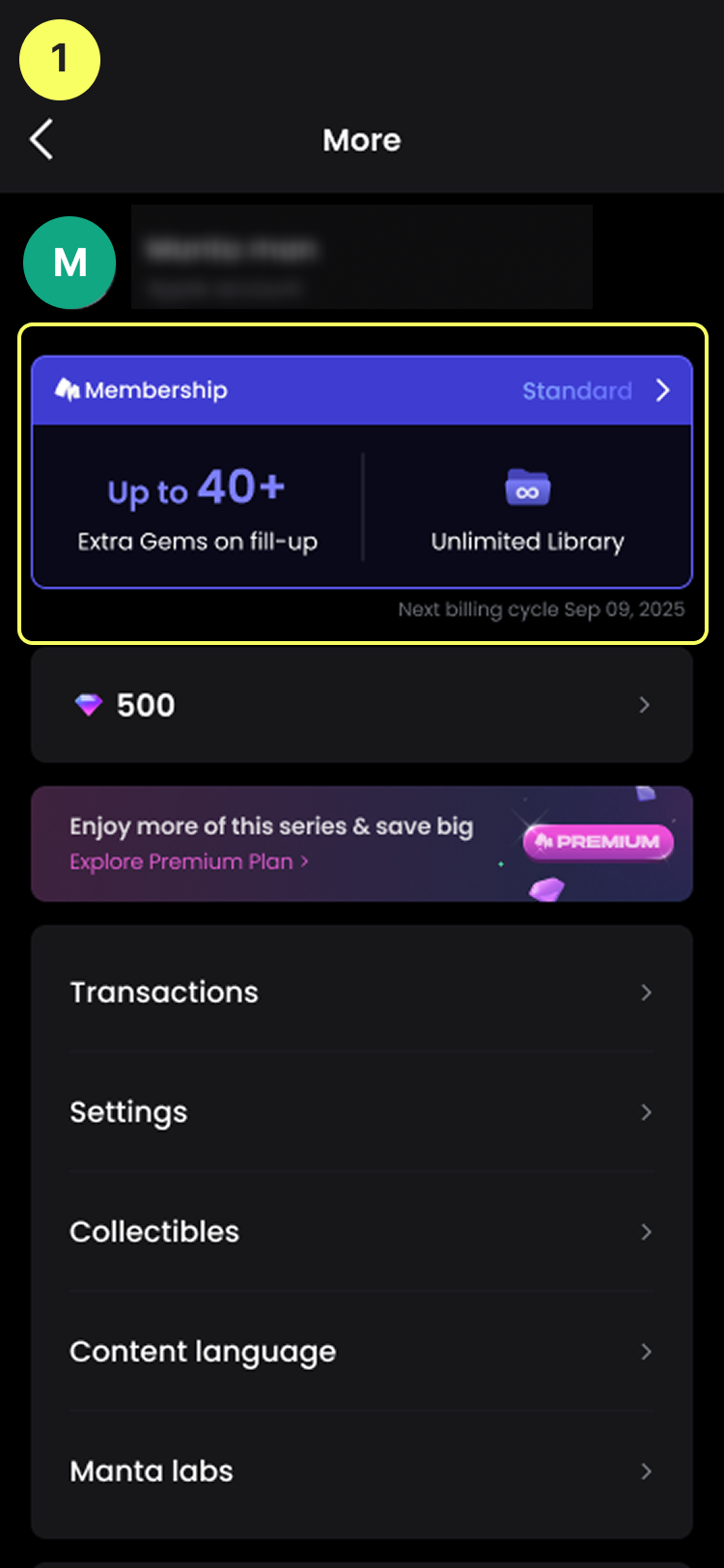Open the 500 gems balance row

362,706
